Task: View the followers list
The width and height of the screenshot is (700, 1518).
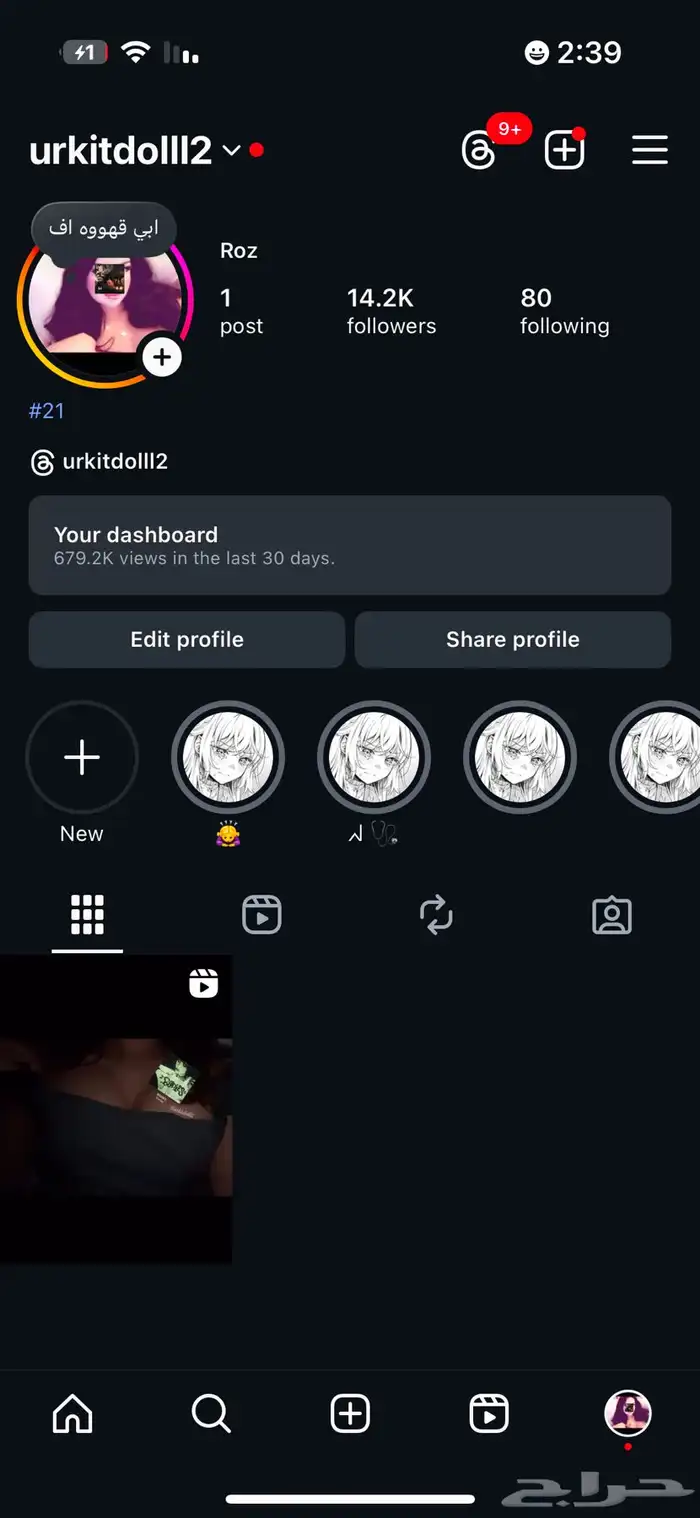Action: 391,311
